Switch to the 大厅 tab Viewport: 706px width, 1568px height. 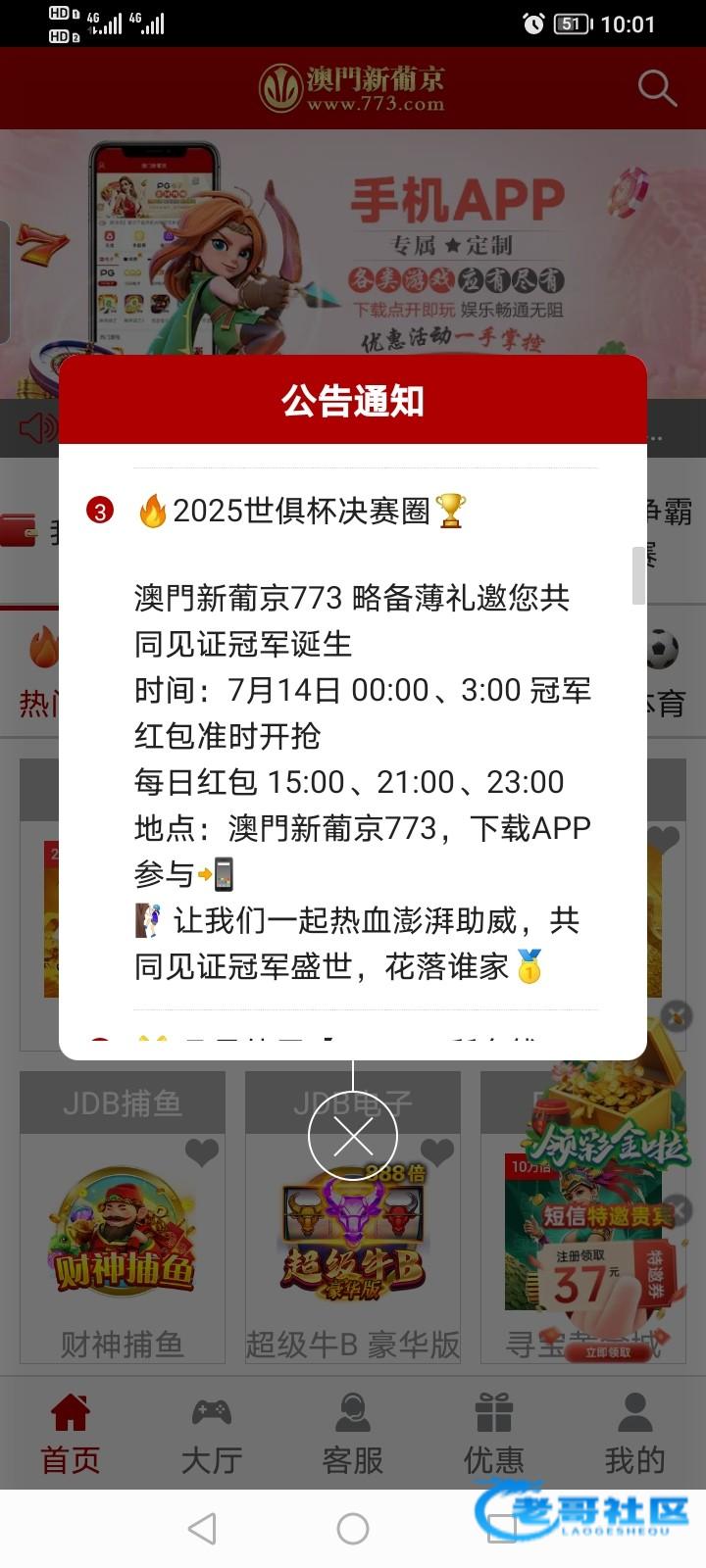(x=211, y=1434)
